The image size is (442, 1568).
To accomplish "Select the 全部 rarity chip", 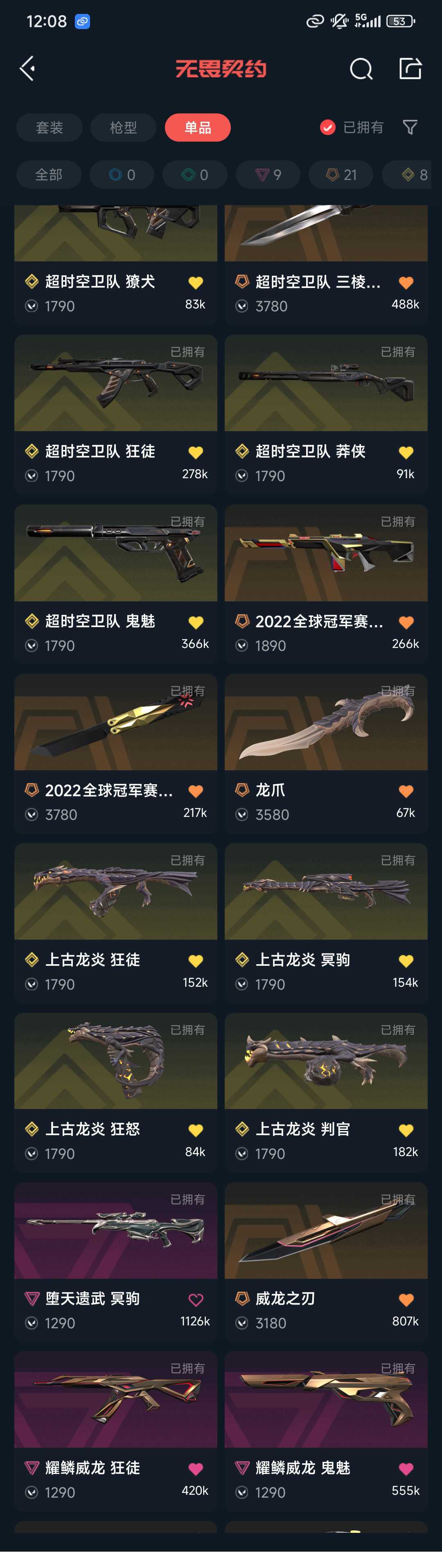I will tap(49, 175).
